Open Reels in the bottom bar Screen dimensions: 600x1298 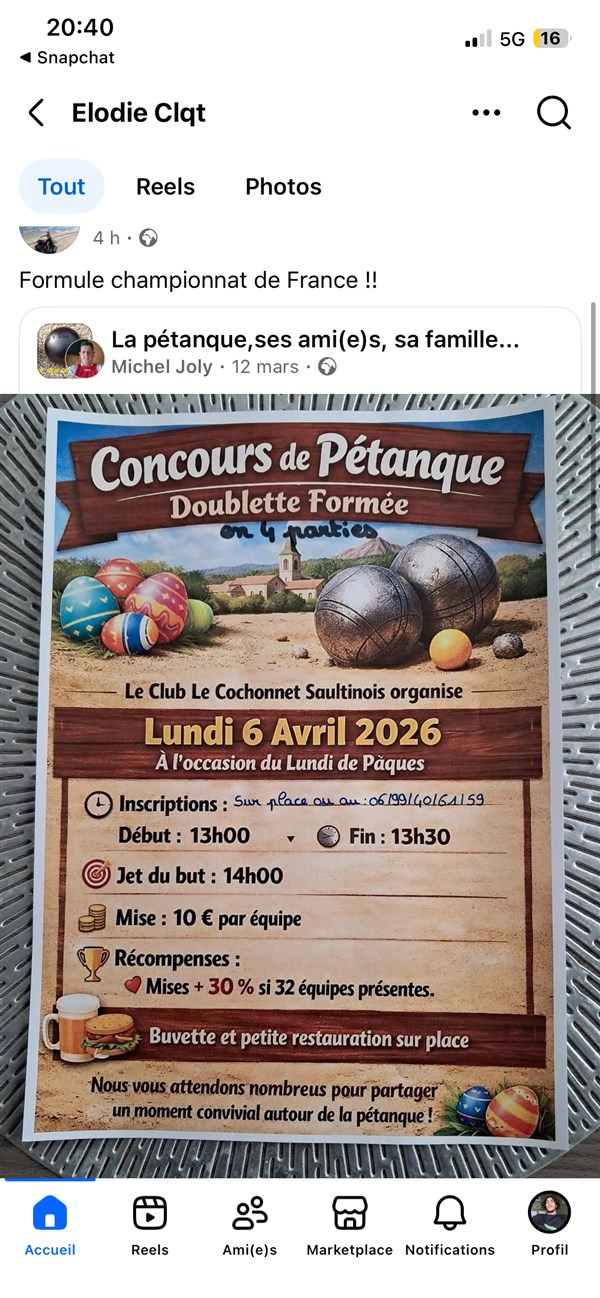[150, 1227]
